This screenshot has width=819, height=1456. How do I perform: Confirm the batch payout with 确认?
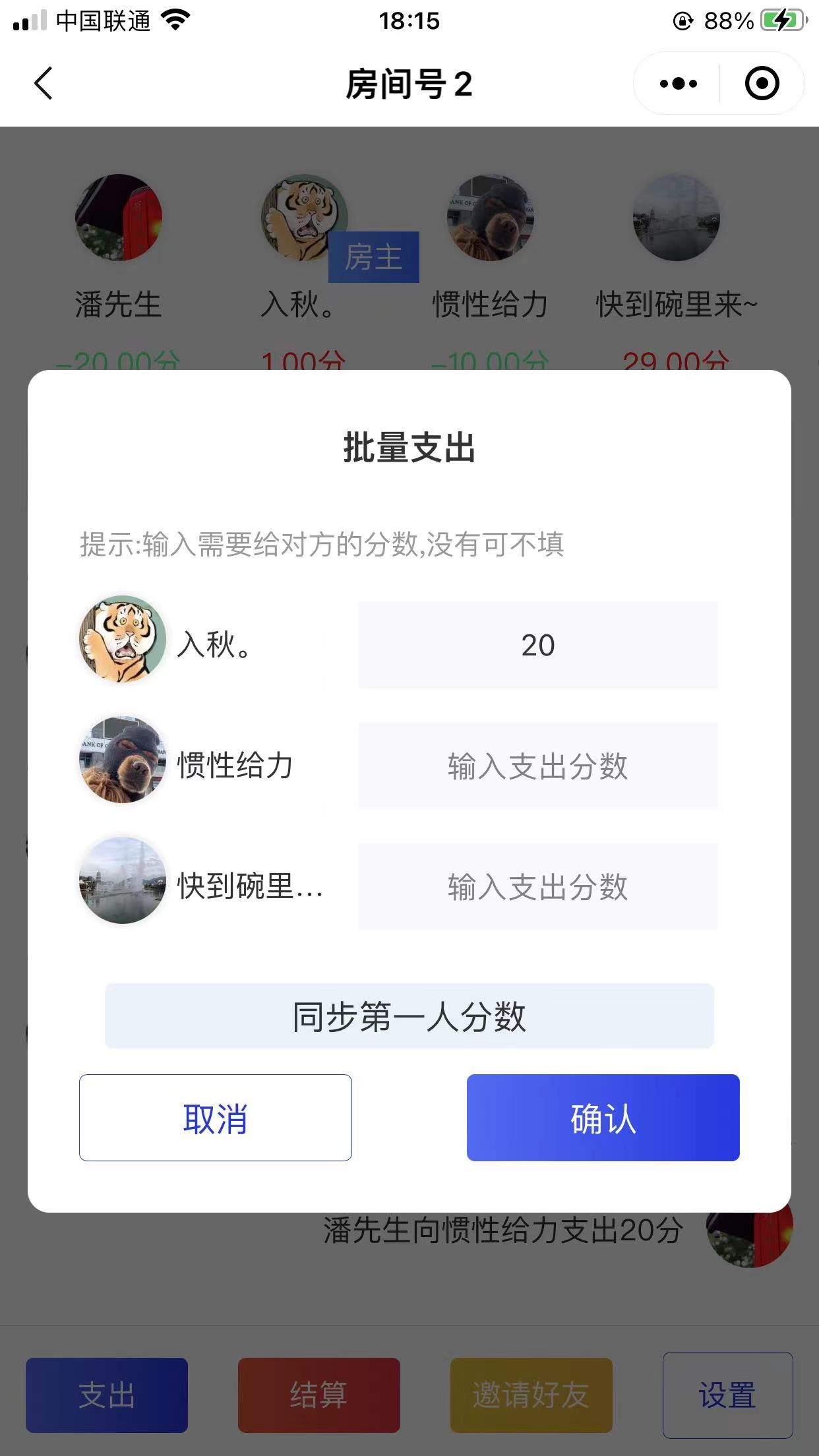pos(603,1118)
